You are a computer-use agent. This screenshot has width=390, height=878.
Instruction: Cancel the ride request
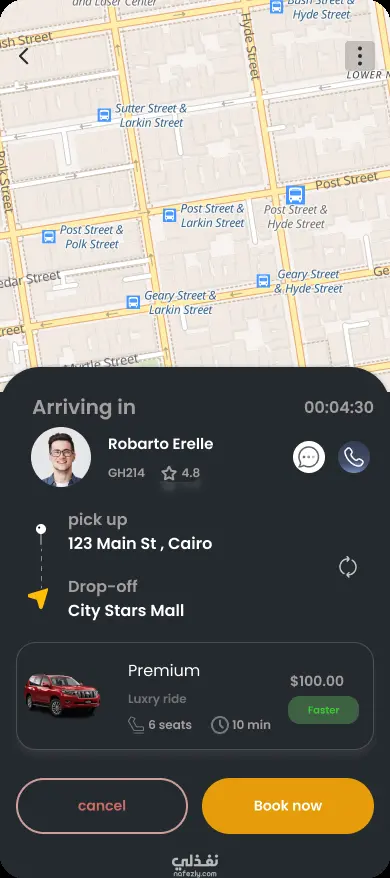pos(102,806)
